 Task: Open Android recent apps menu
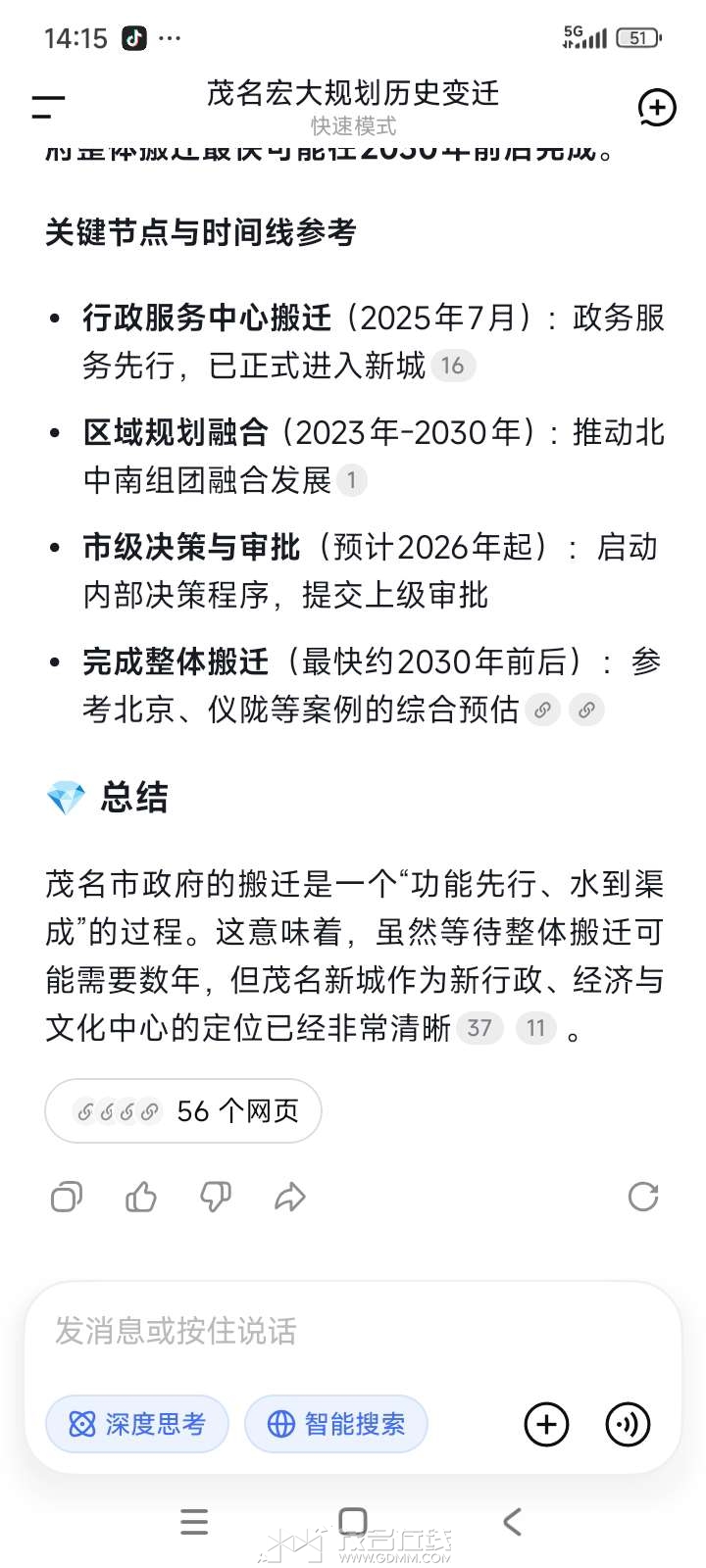[x=194, y=1522]
